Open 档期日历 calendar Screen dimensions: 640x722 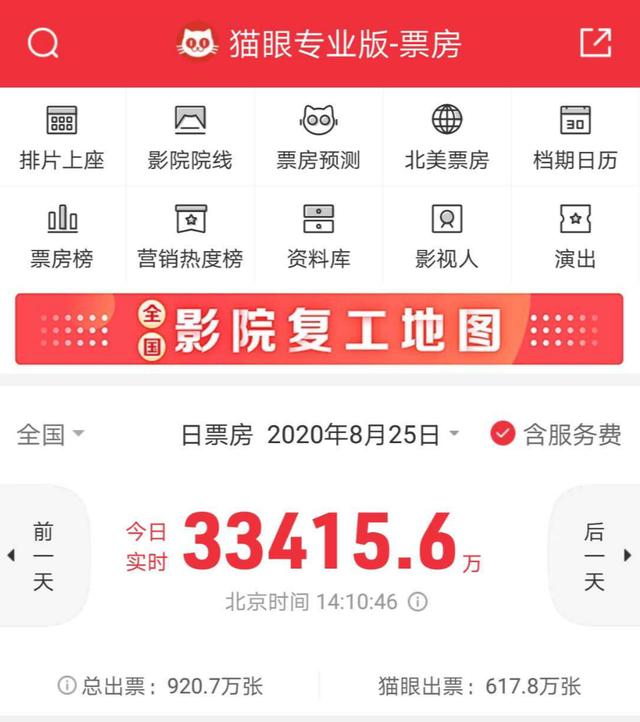pyautogui.click(x=575, y=137)
